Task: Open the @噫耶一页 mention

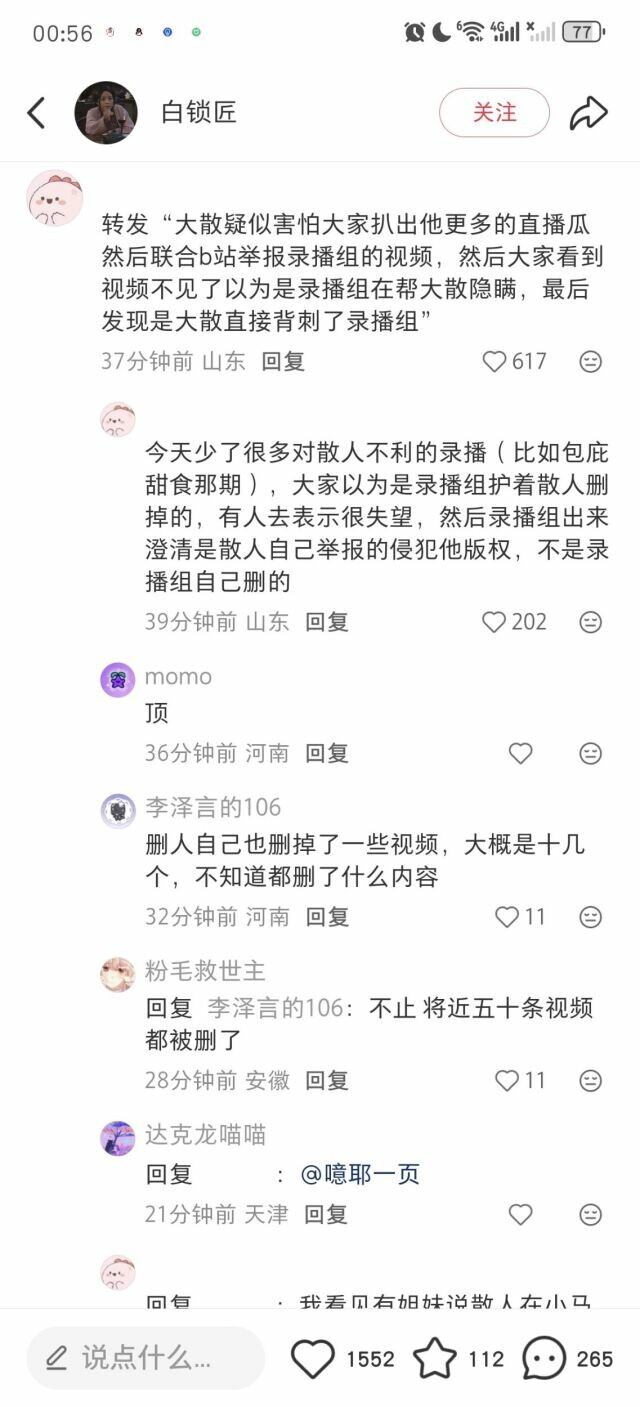Action: [x=359, y=1174]
